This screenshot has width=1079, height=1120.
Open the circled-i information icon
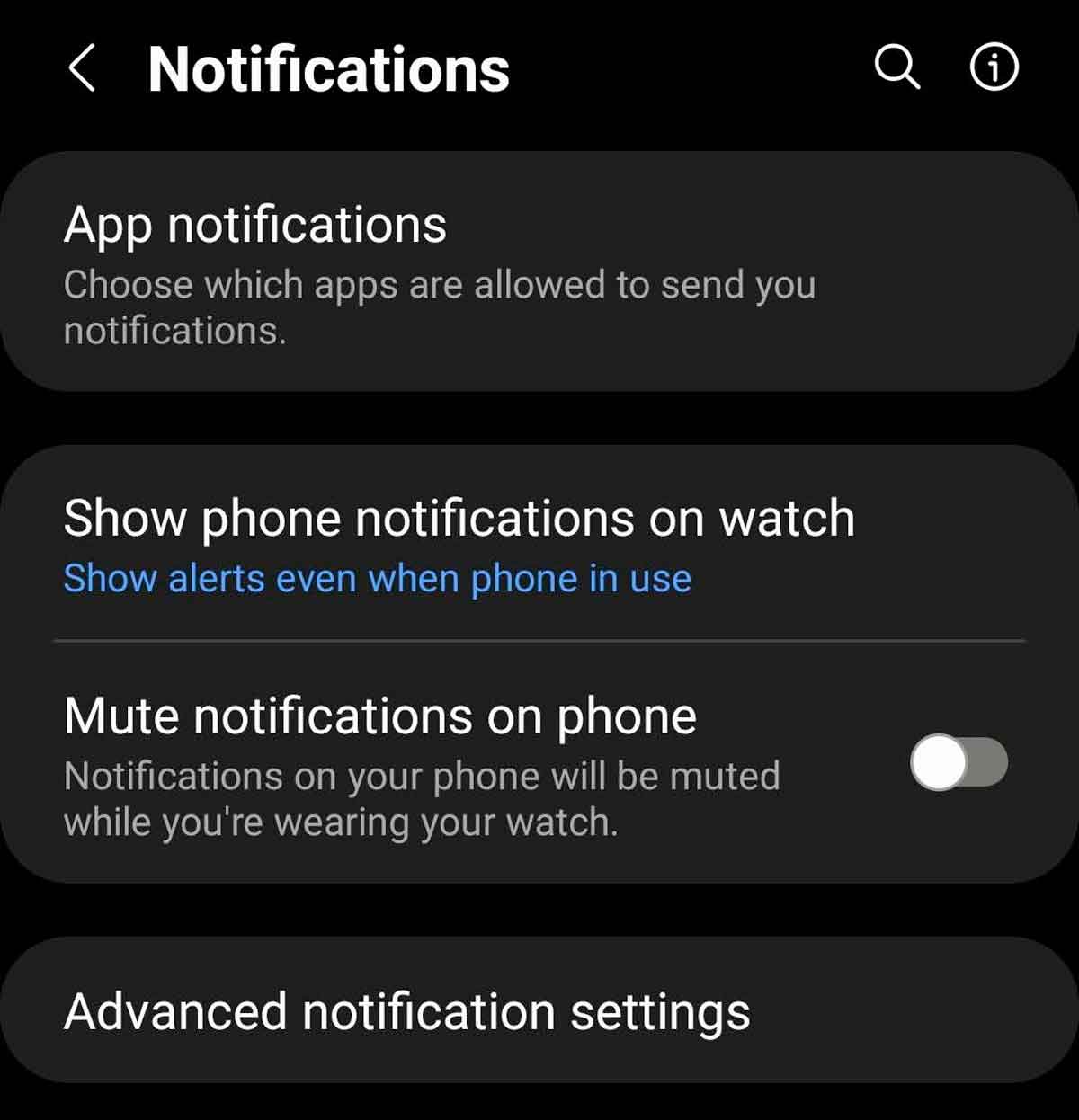click(x=994, y=67)
